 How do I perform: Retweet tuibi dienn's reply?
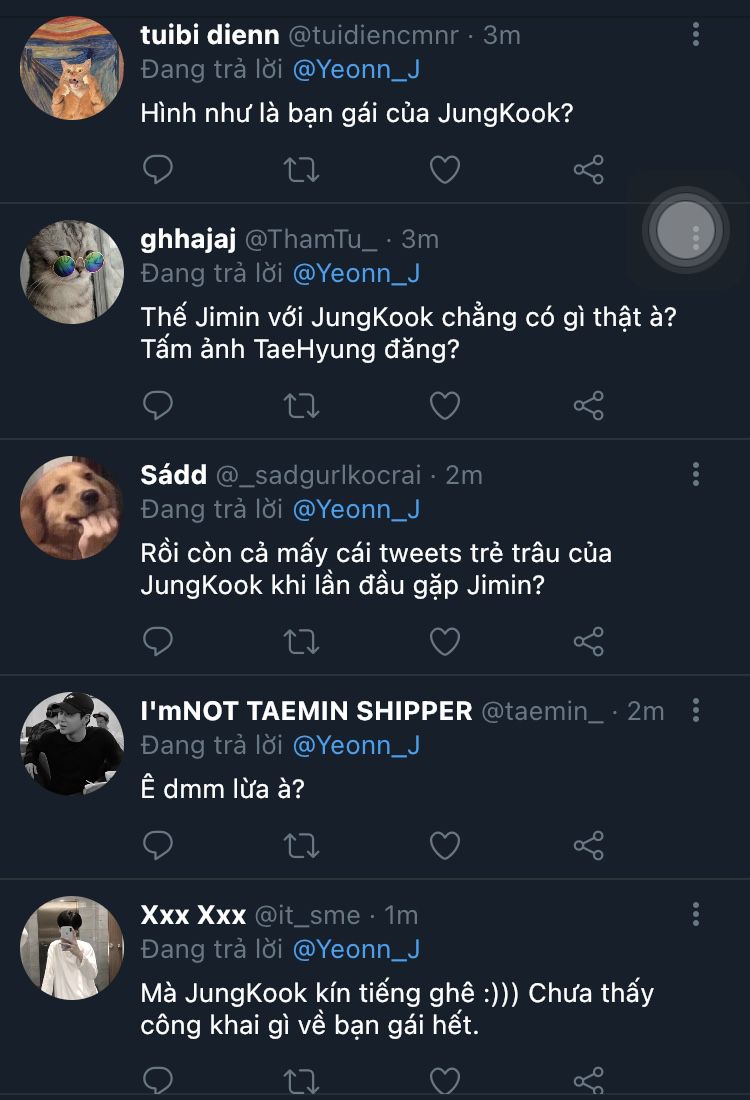(x=301, y=169)
